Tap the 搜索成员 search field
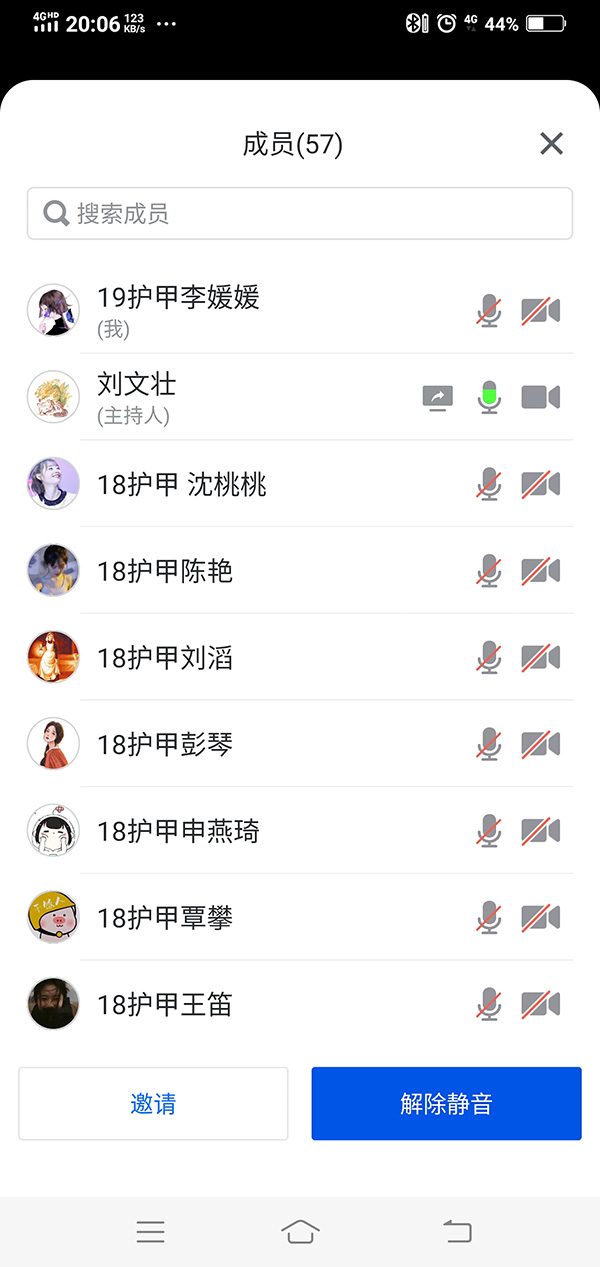Screen dimensions: 600x1267 coord(300,213)
